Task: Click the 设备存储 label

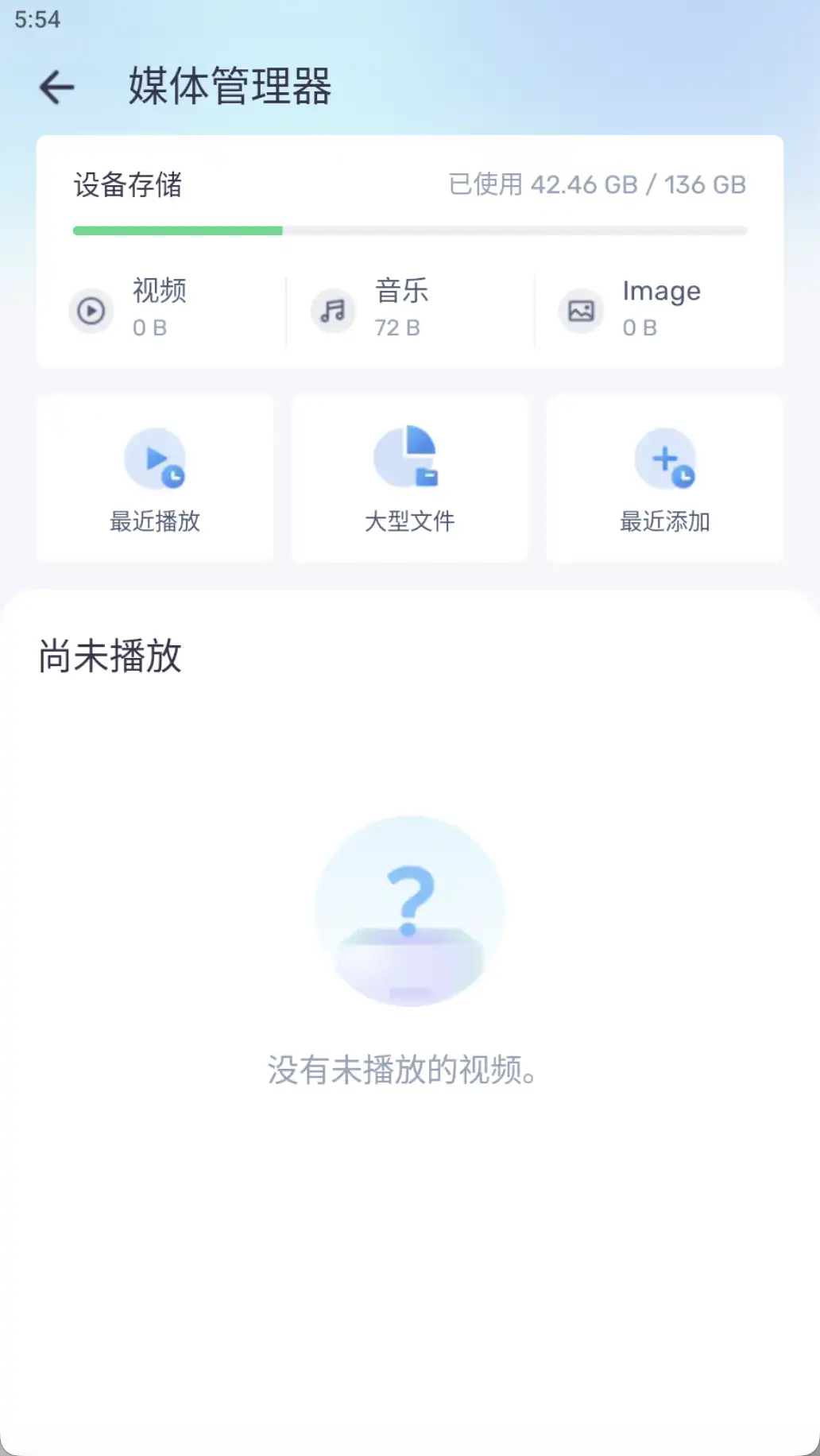Action: click(x=131, y=186)
